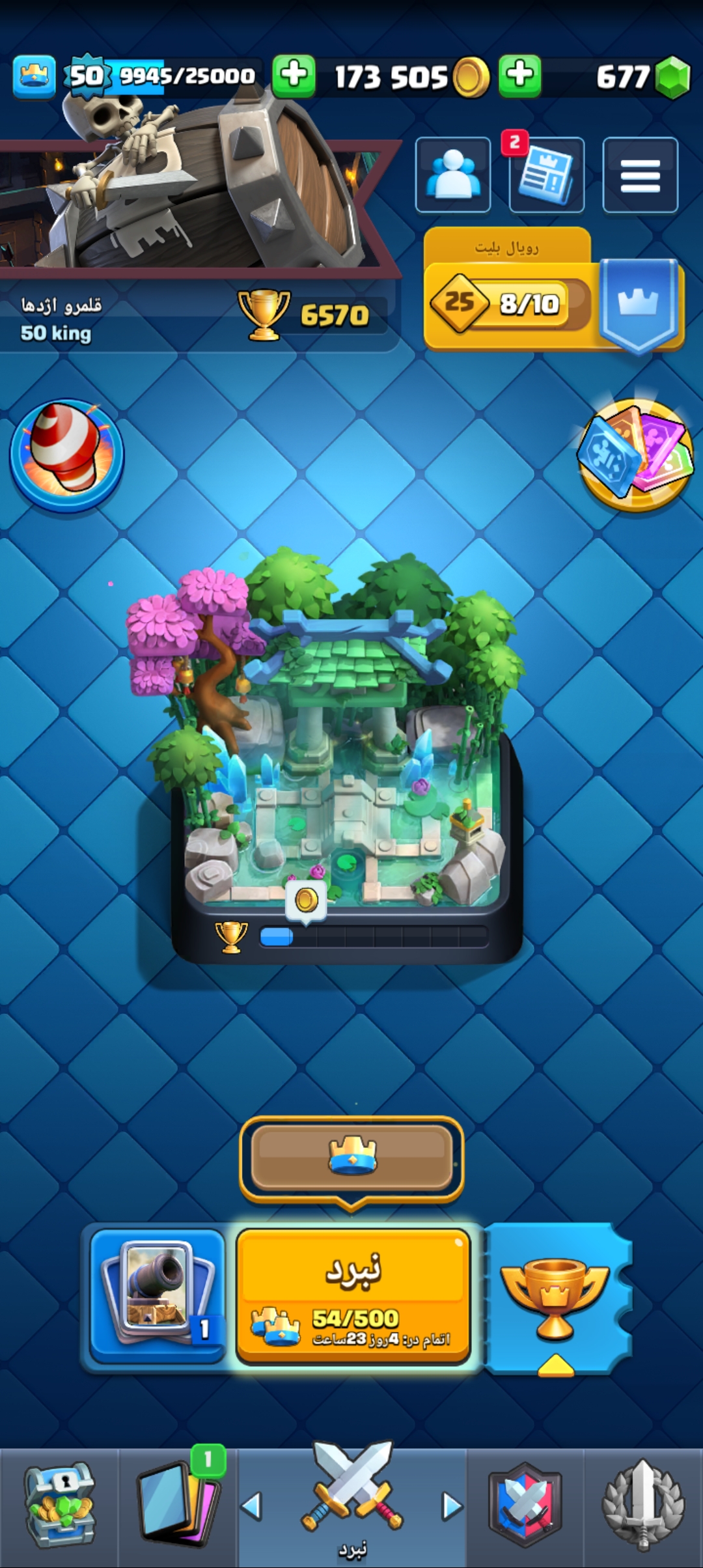Open the news feed with 2 notifications

click(x=546, y=175)
